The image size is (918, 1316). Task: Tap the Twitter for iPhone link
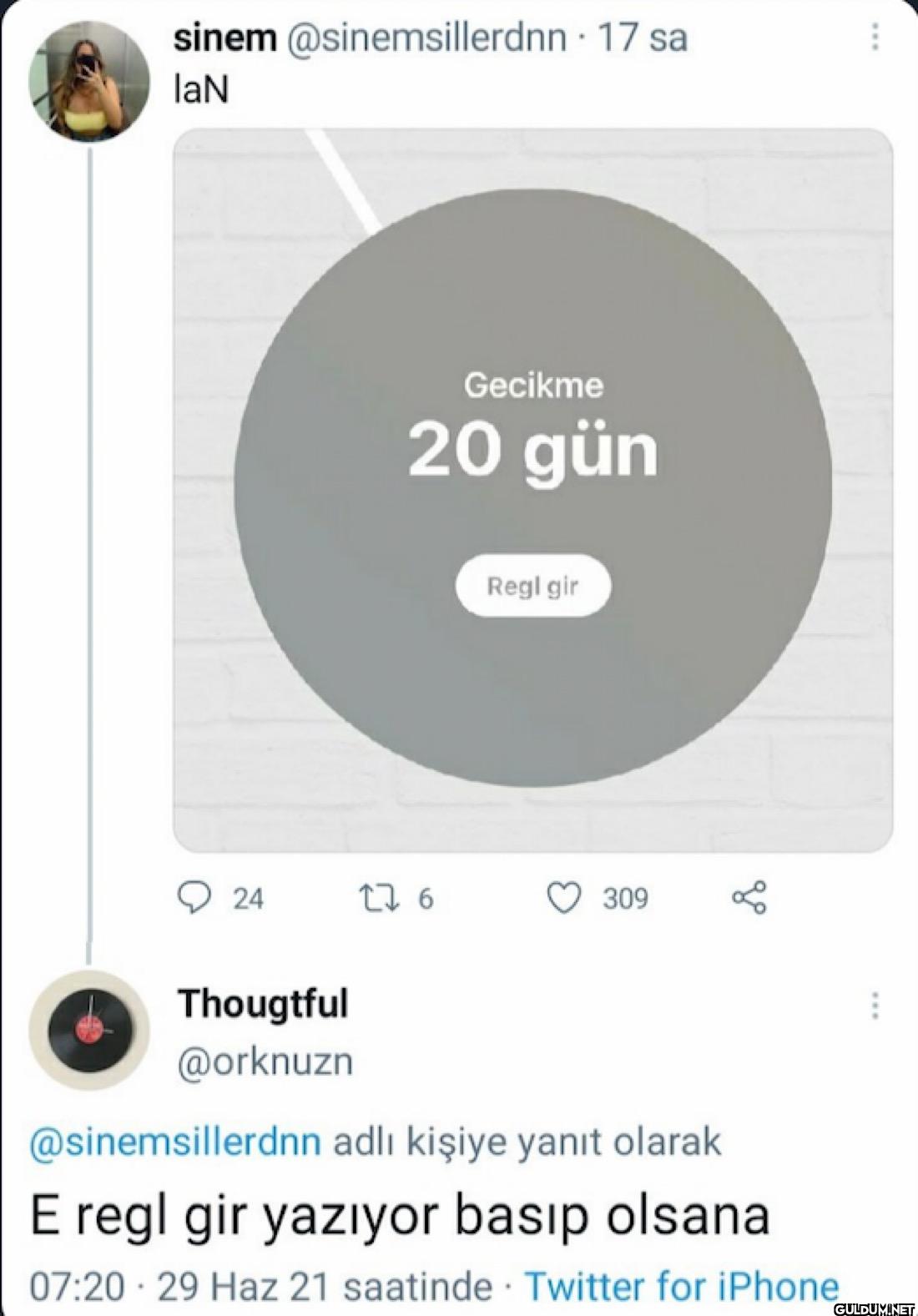[680, 1286]
